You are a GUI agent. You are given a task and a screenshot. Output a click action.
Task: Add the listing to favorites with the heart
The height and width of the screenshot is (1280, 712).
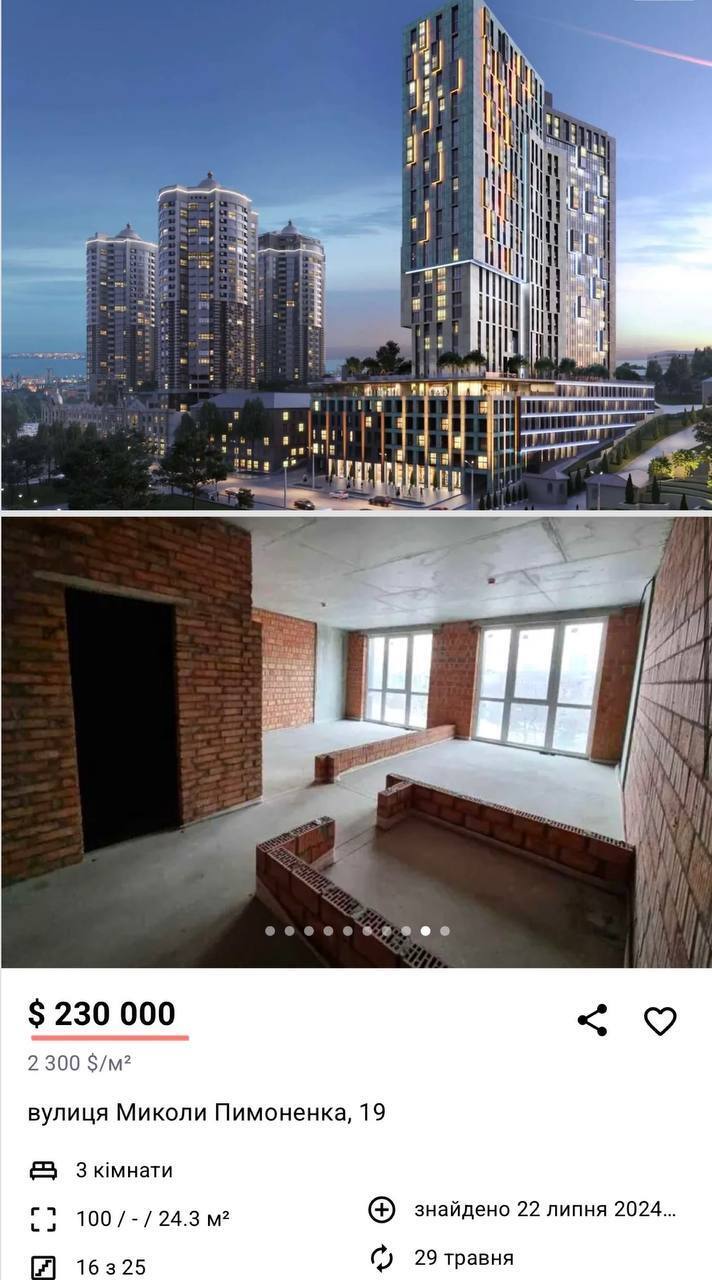660,1021
